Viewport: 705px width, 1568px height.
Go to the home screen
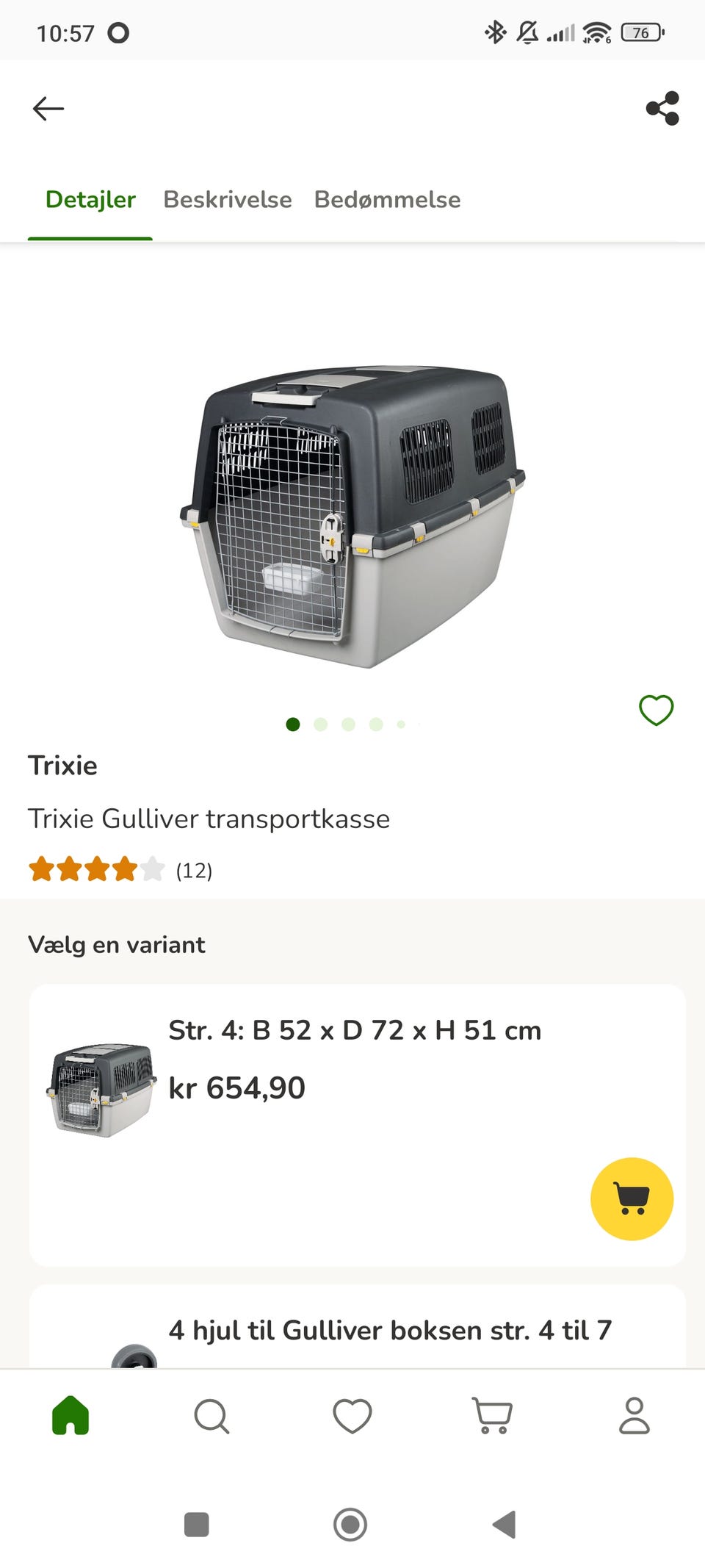(x=69, y=1414)
